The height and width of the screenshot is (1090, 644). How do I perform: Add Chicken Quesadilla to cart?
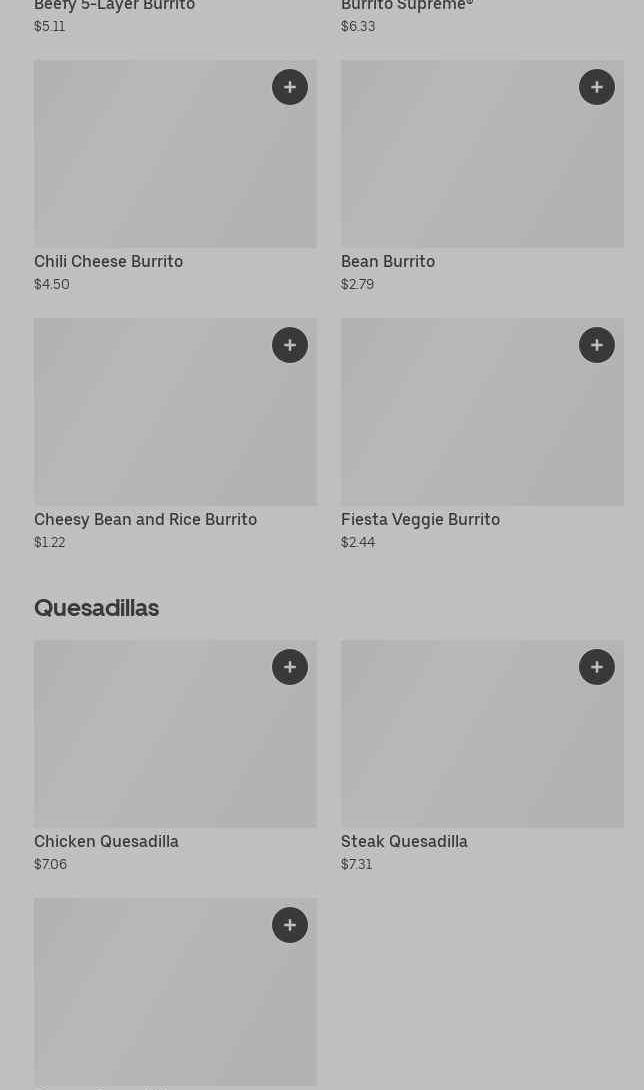point(290,667)
